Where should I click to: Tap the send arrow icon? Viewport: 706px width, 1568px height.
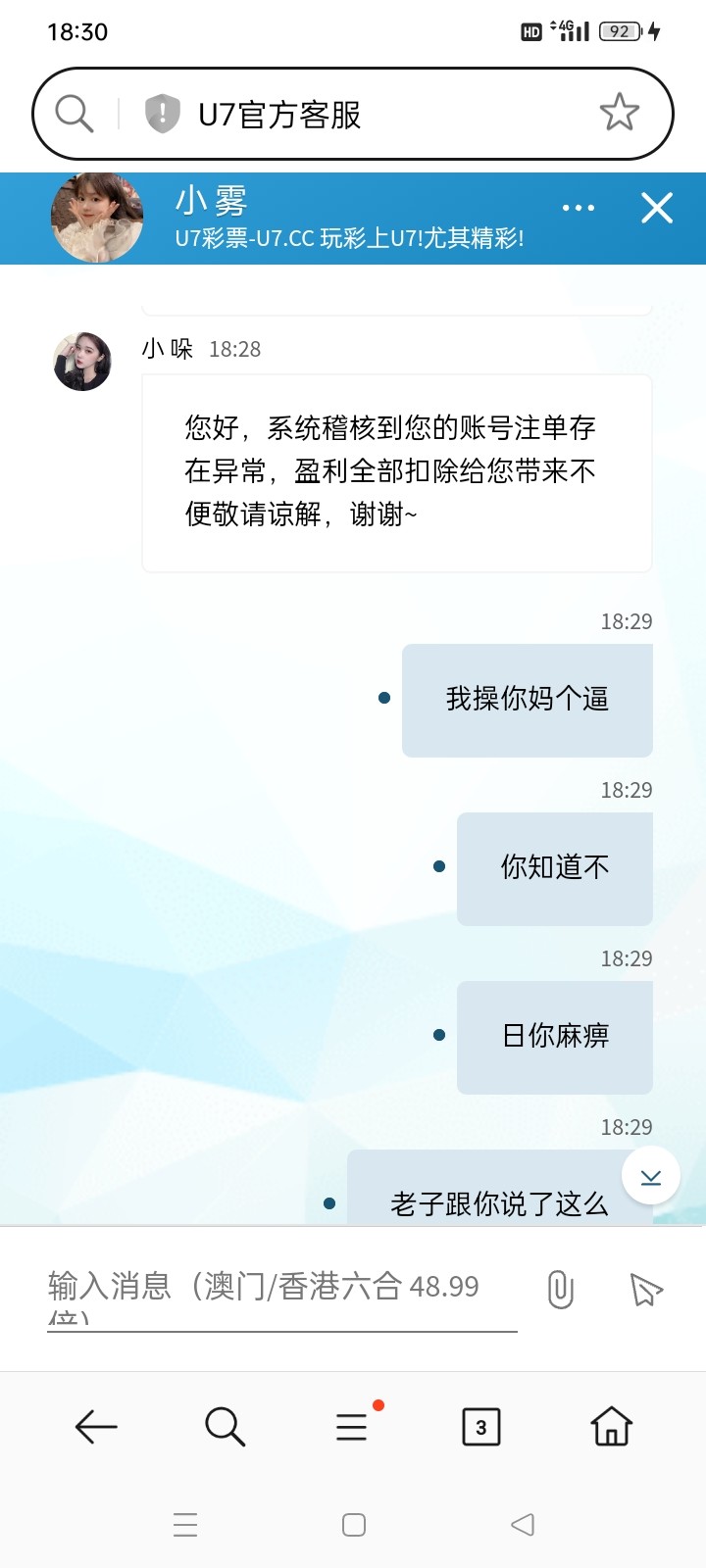pyautogui.click(x=644, y=1294)
